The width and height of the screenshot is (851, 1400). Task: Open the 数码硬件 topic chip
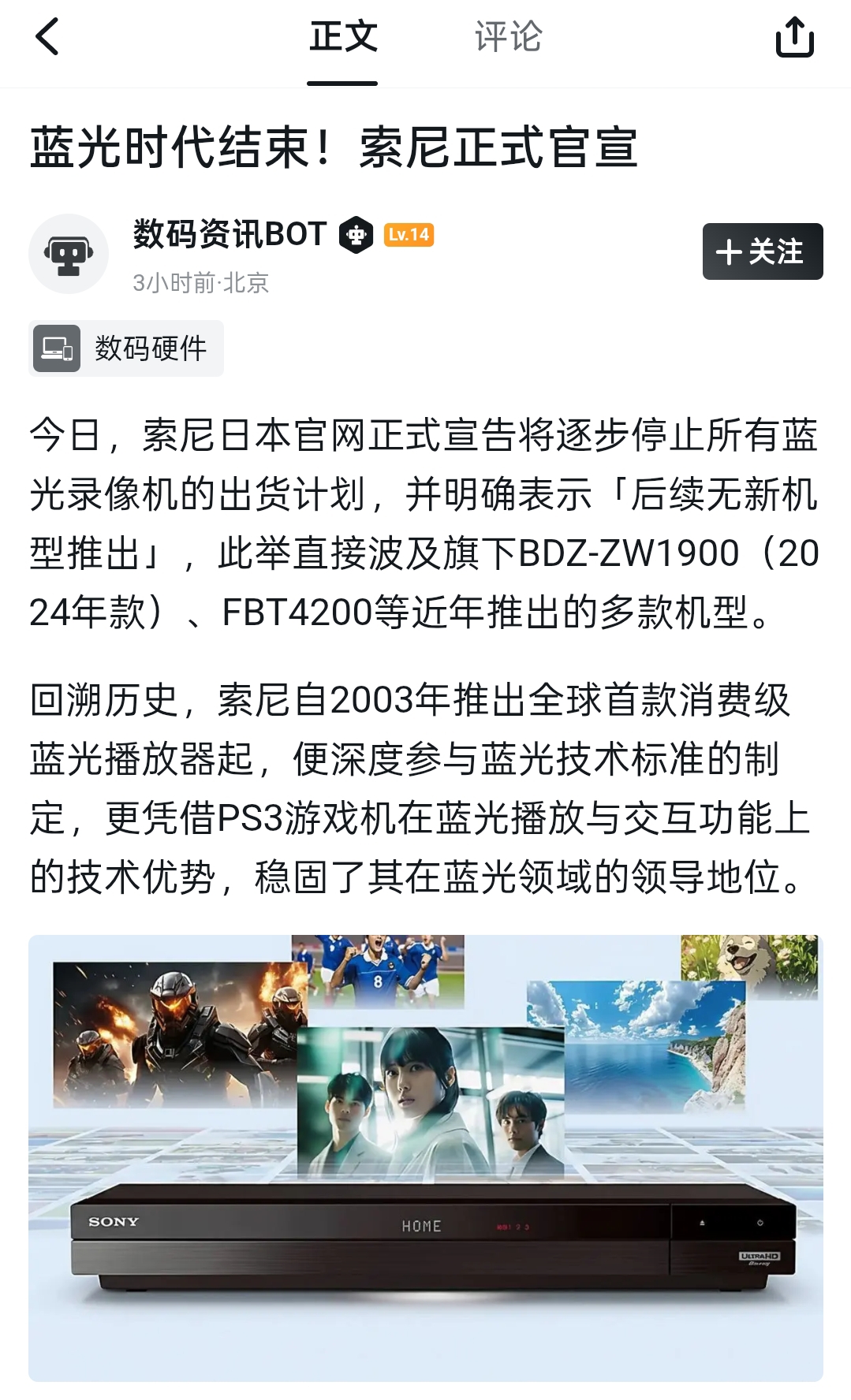point(126,348)
